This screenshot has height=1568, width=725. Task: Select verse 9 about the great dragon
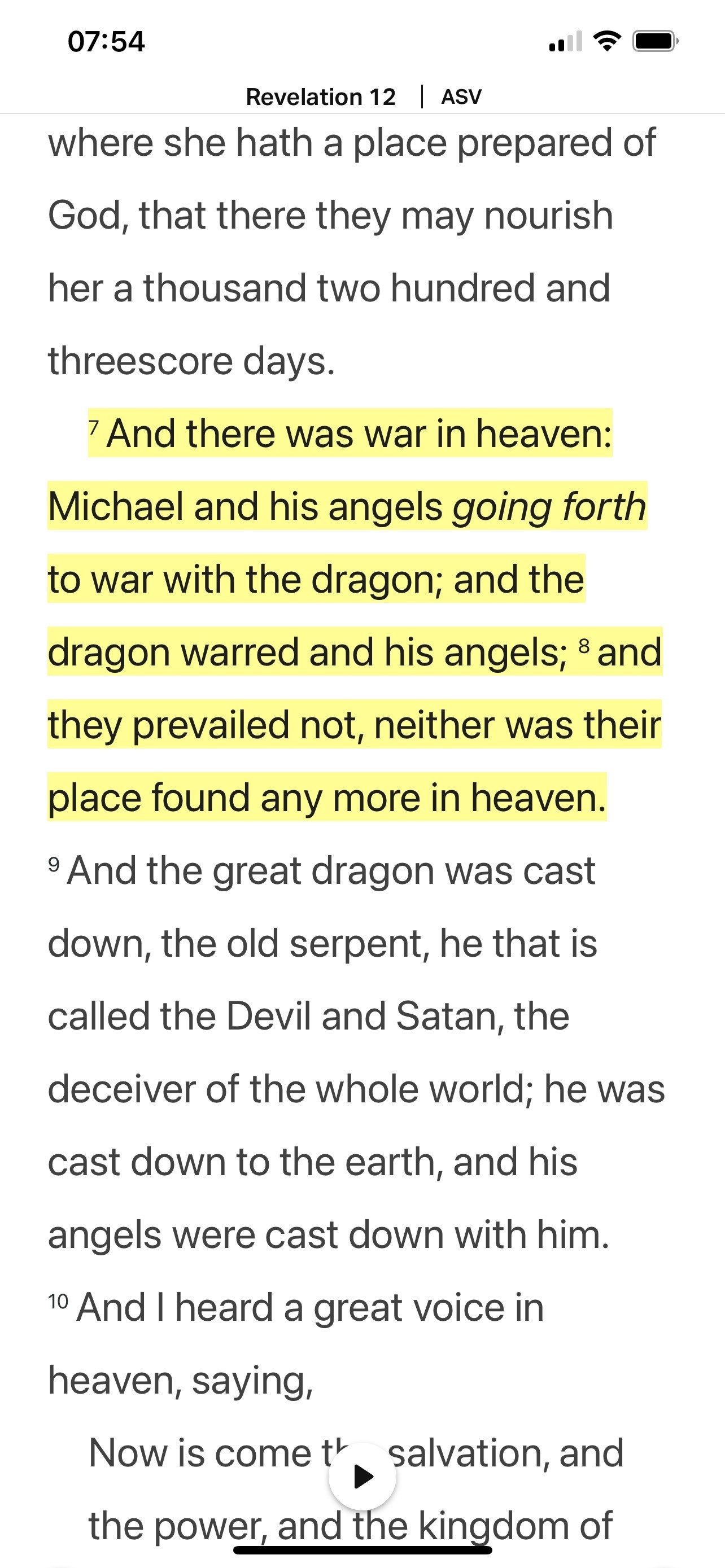click(356, 1053)
